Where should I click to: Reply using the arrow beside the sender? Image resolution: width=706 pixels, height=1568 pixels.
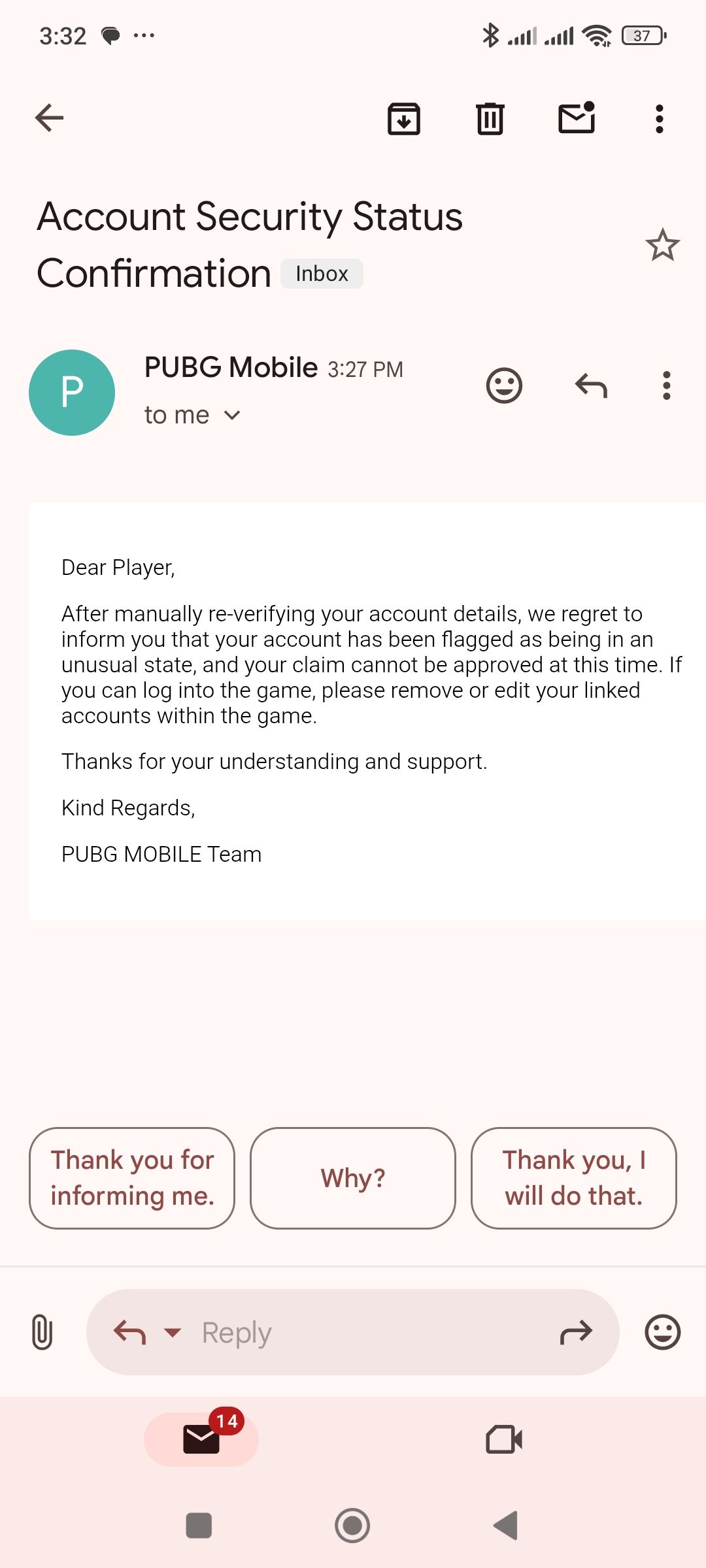click(591, 385)
